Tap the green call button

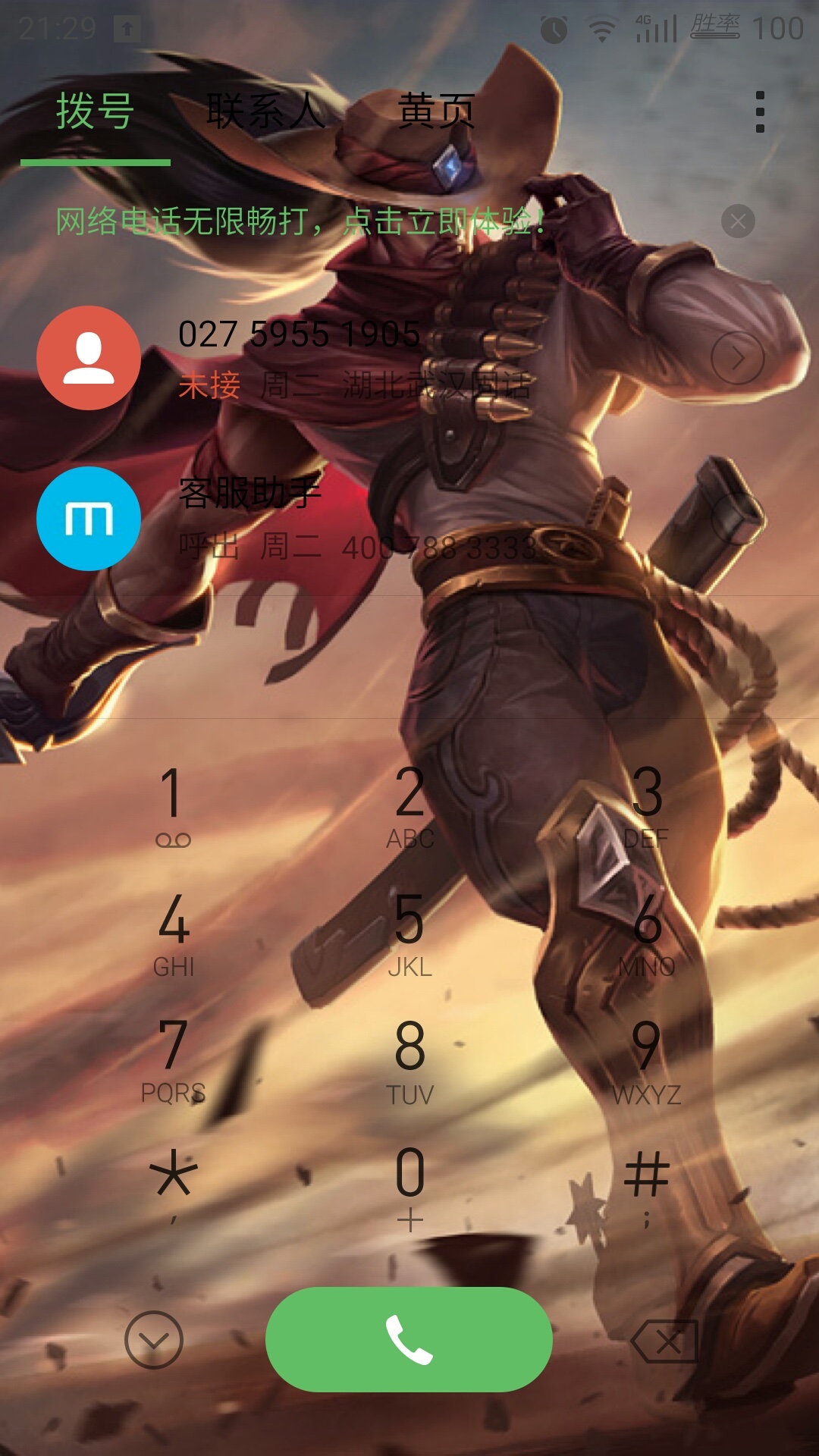click(x=409, y=1339)
